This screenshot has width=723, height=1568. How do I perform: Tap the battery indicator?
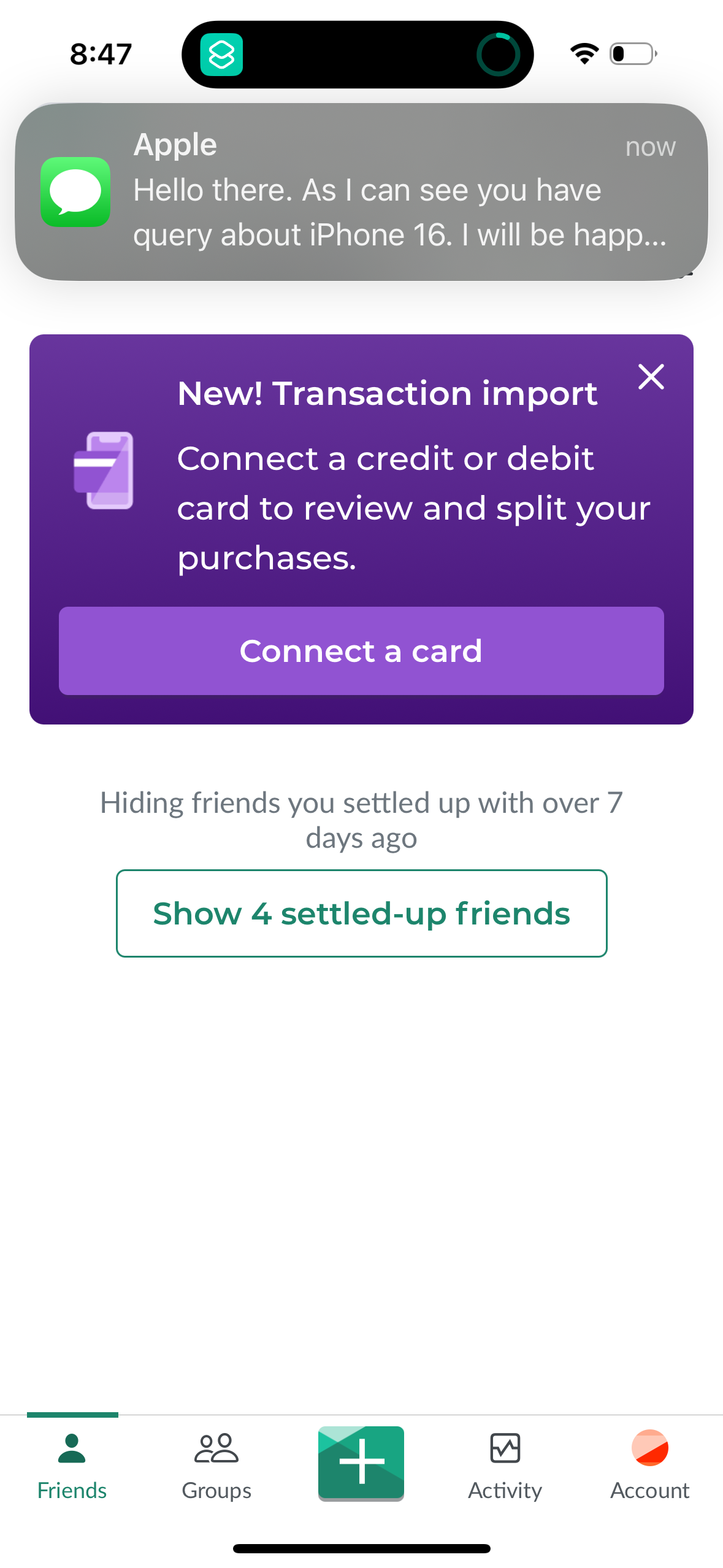[631, 53]
